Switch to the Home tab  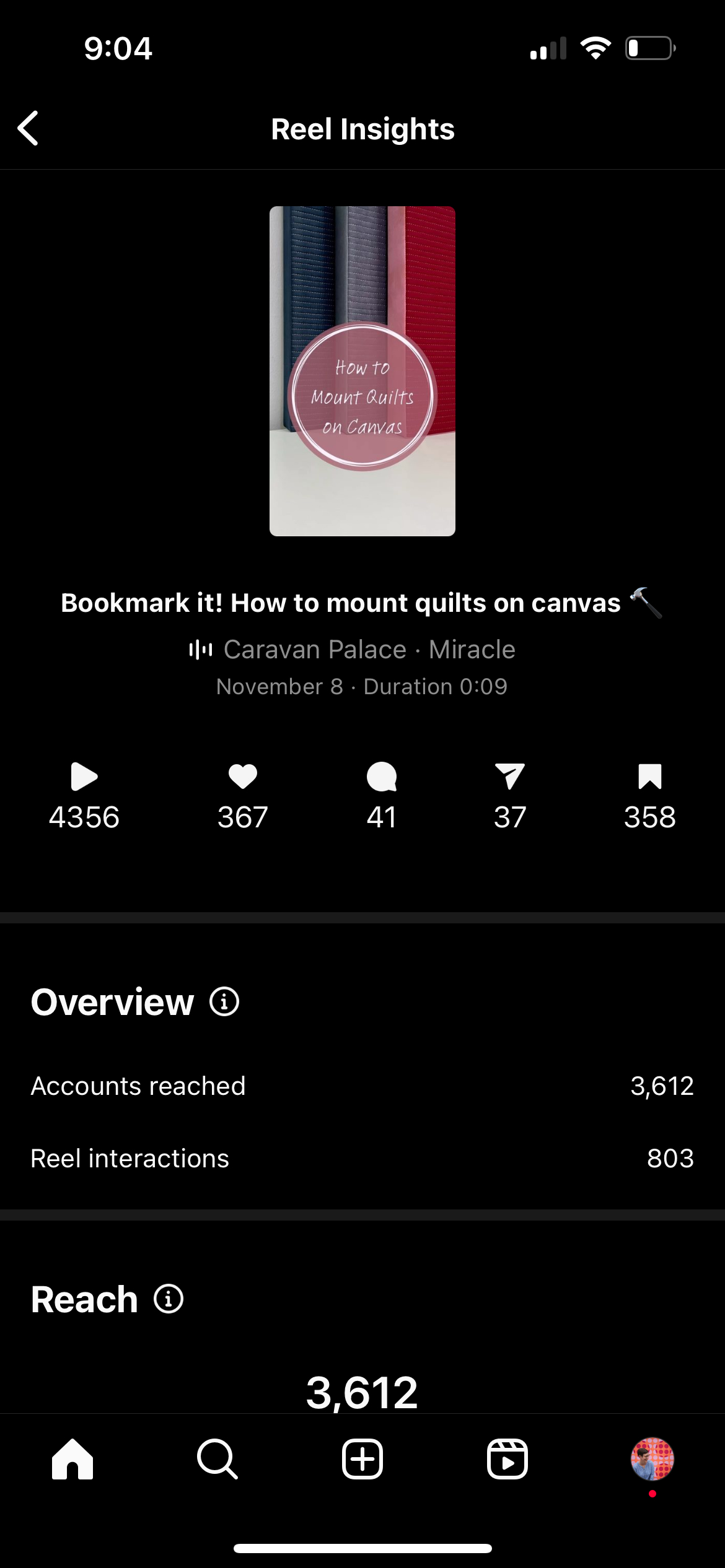[72, 1459]
